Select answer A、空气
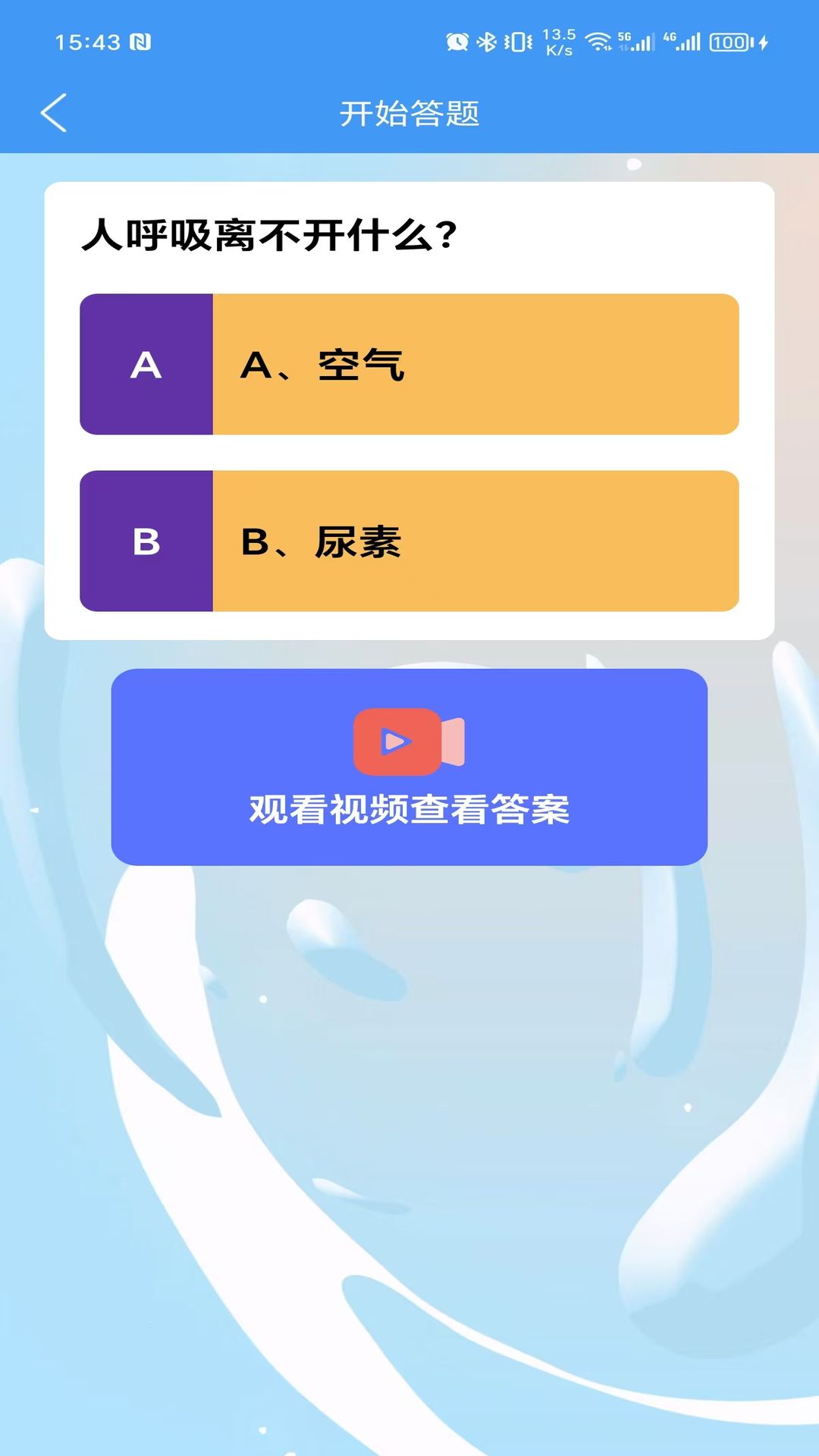This screenshot has height=1456, width=819. pos(409,364)
